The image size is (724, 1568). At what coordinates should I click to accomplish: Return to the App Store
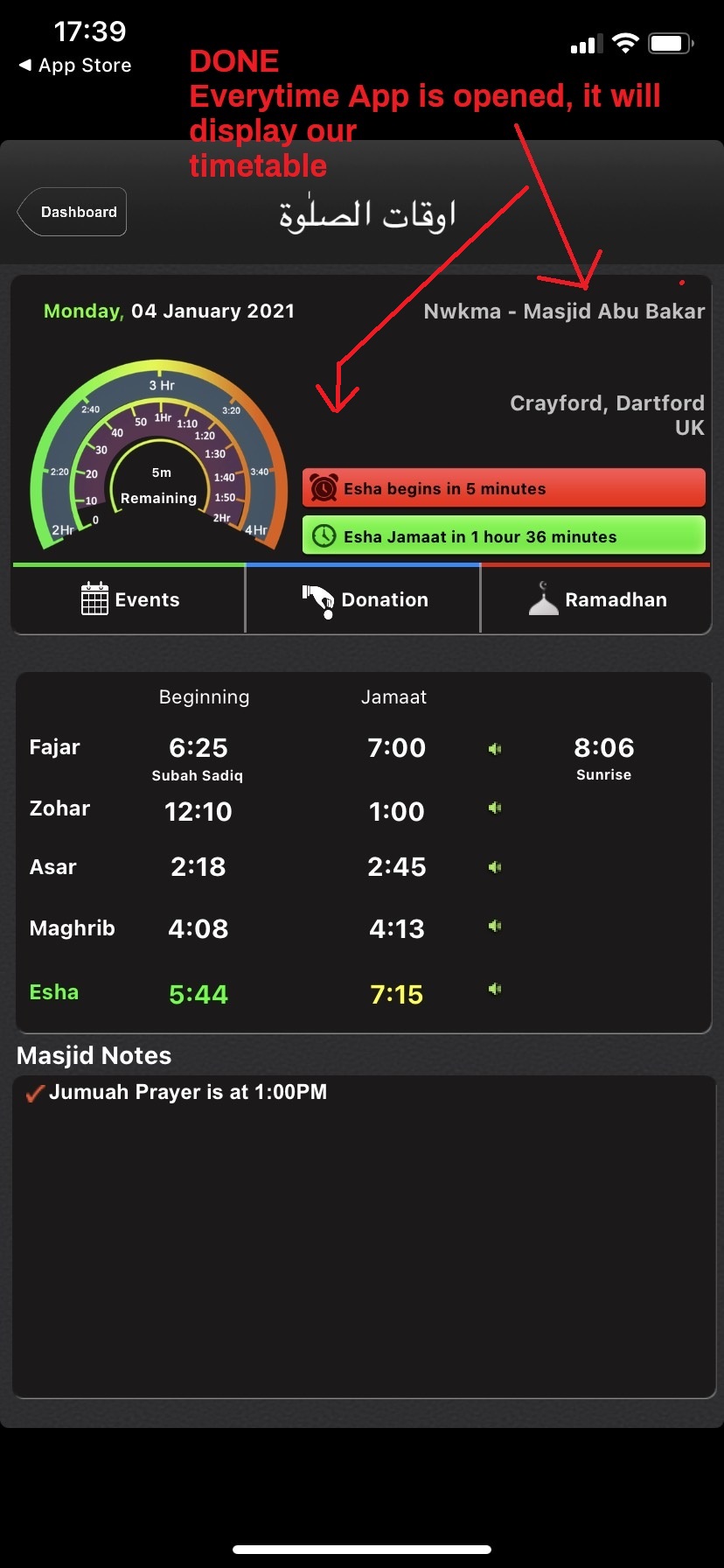75,66
